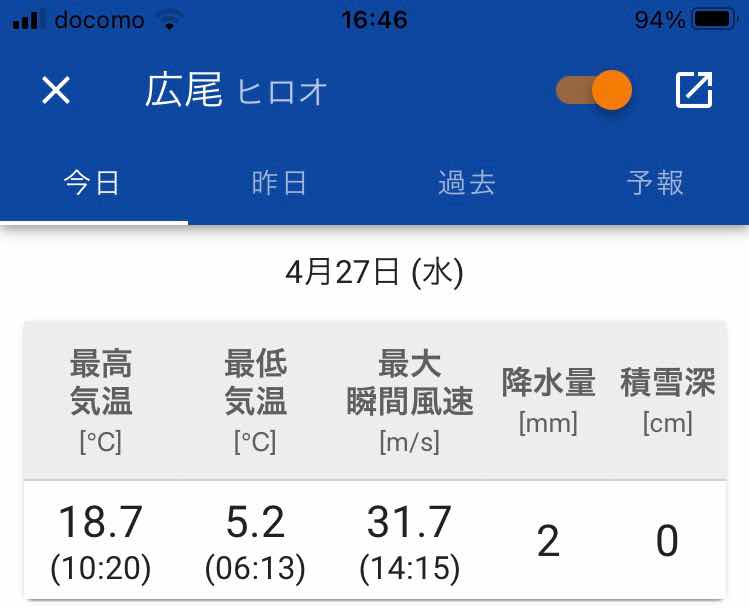
Task: Switch to the 過去 tab
Action: [467, 183]
